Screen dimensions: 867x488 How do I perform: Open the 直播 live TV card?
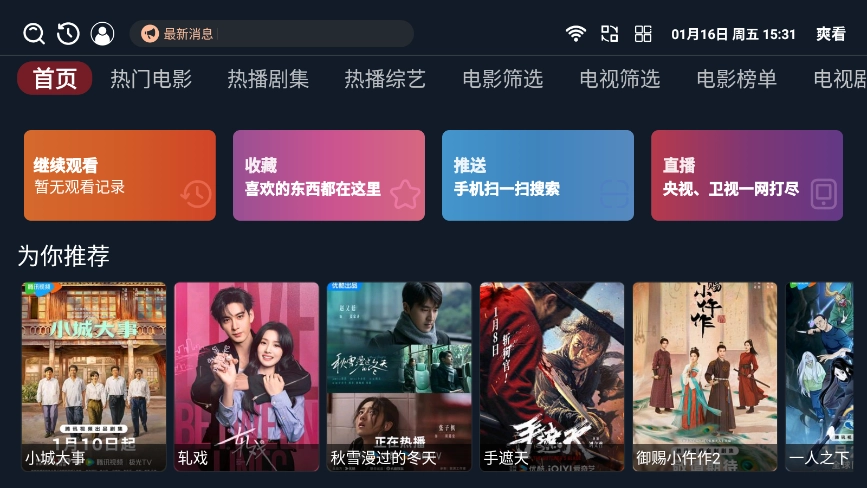pyautogui.click(x=747, y=175)
